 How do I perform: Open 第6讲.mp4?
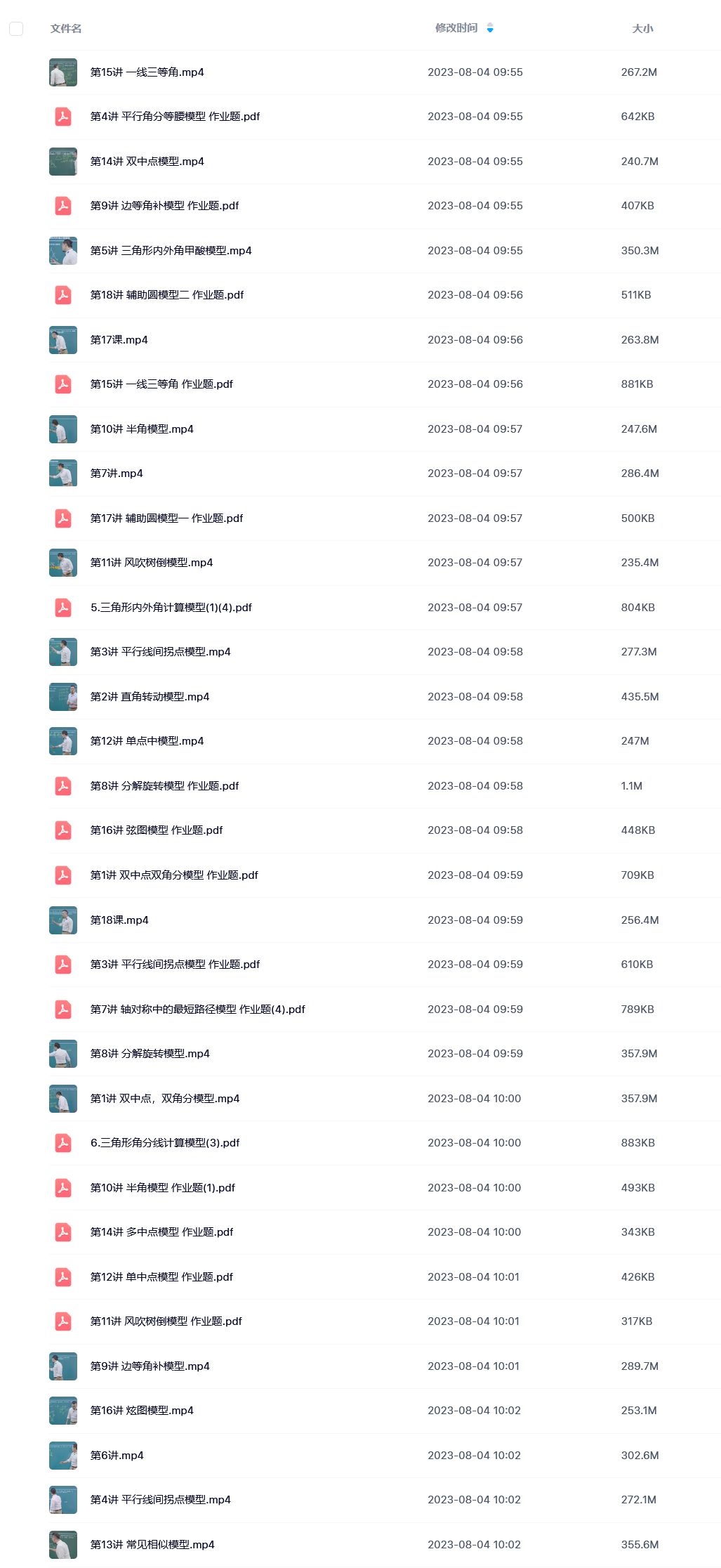click(x=117, y=1456)
